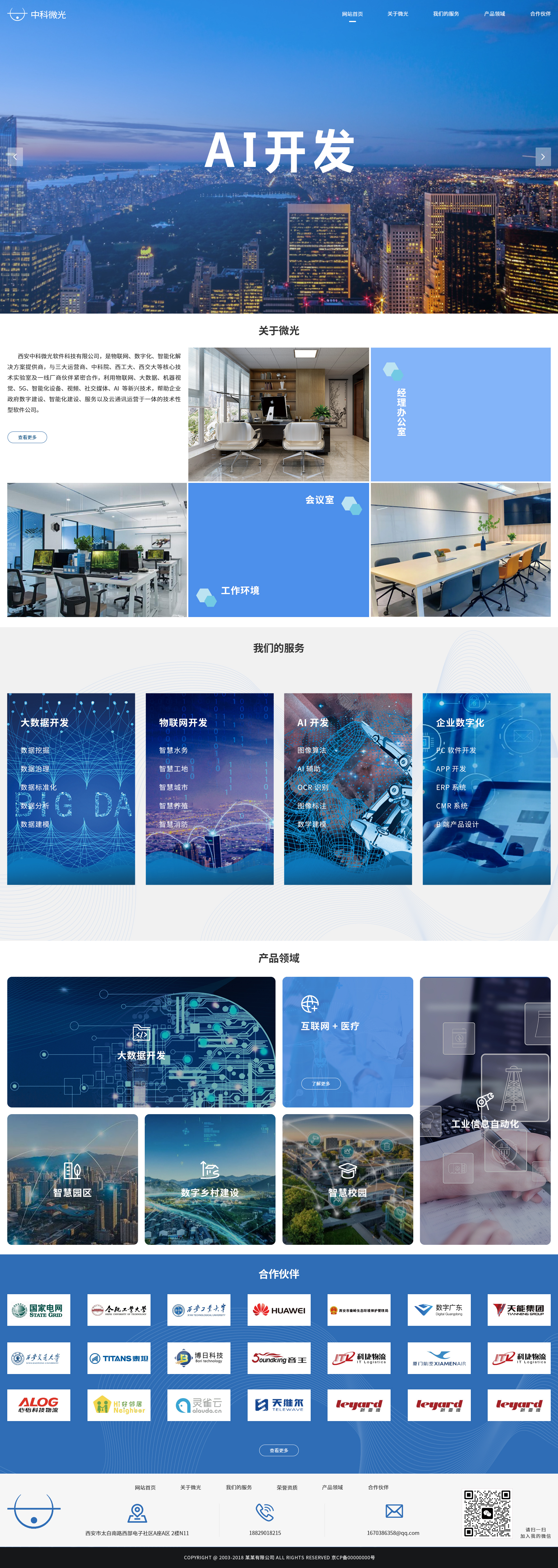
Task: Click the 中科微光 logo in the header
Action: (x=37, y=14)
